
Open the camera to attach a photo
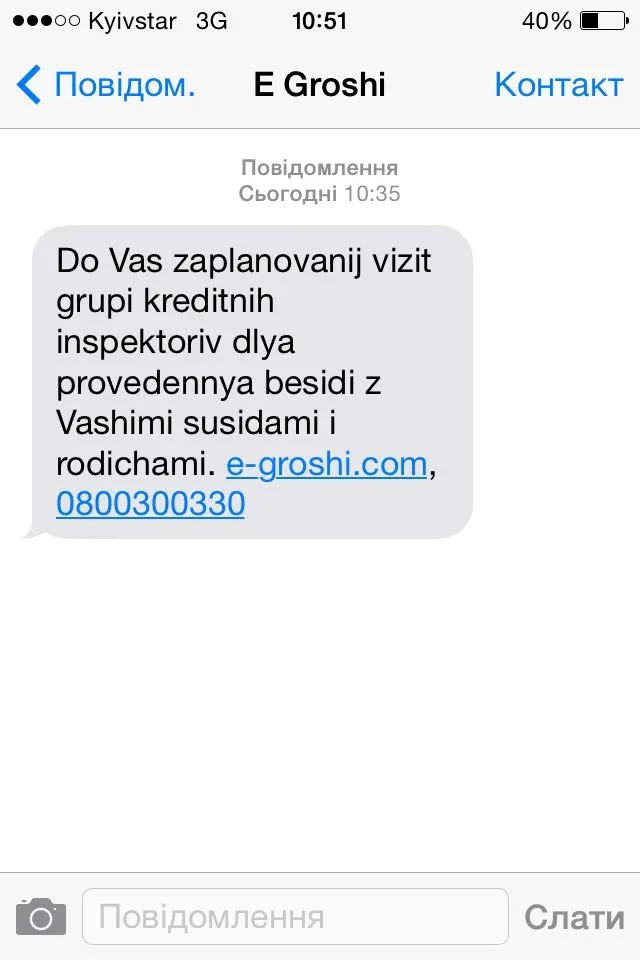40,916
